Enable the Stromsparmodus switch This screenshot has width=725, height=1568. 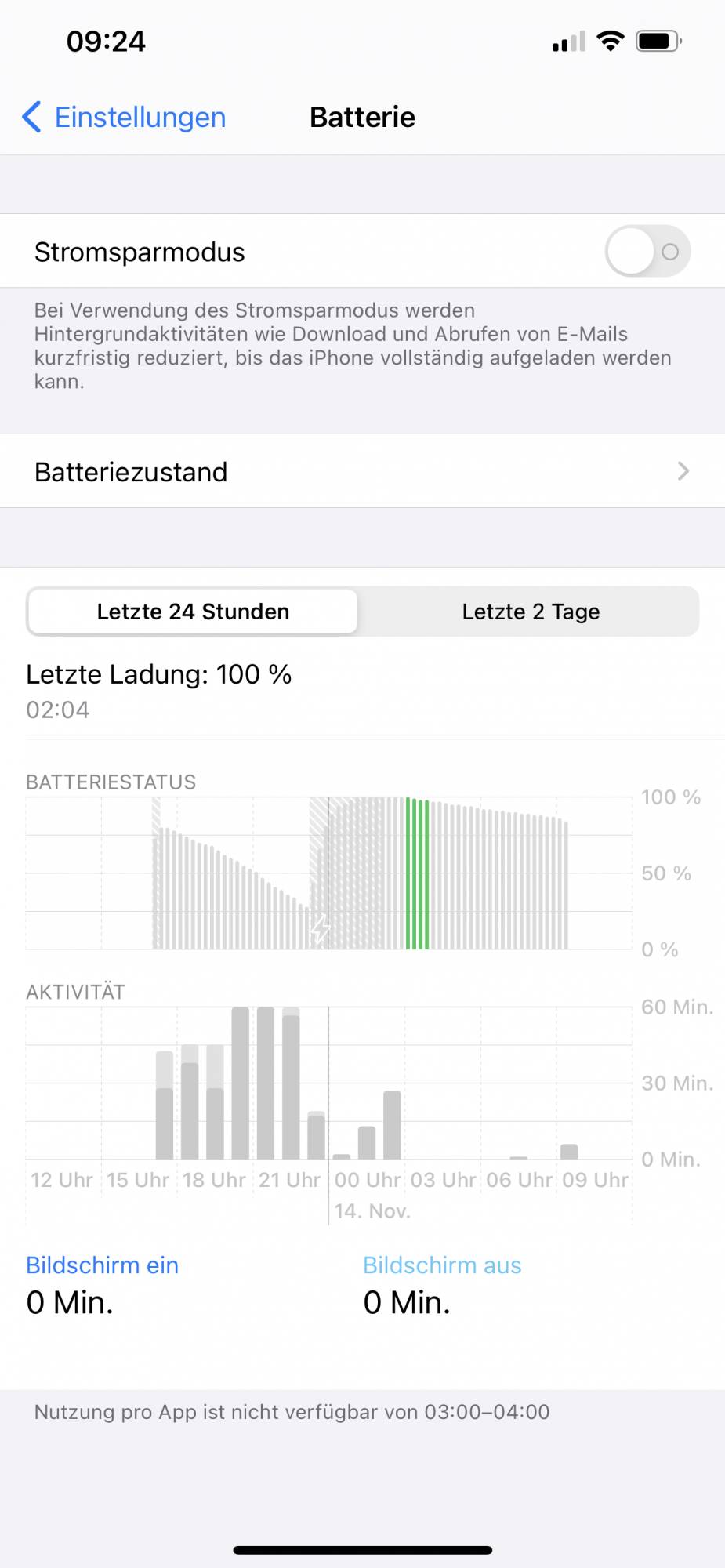tap(647, 251)
